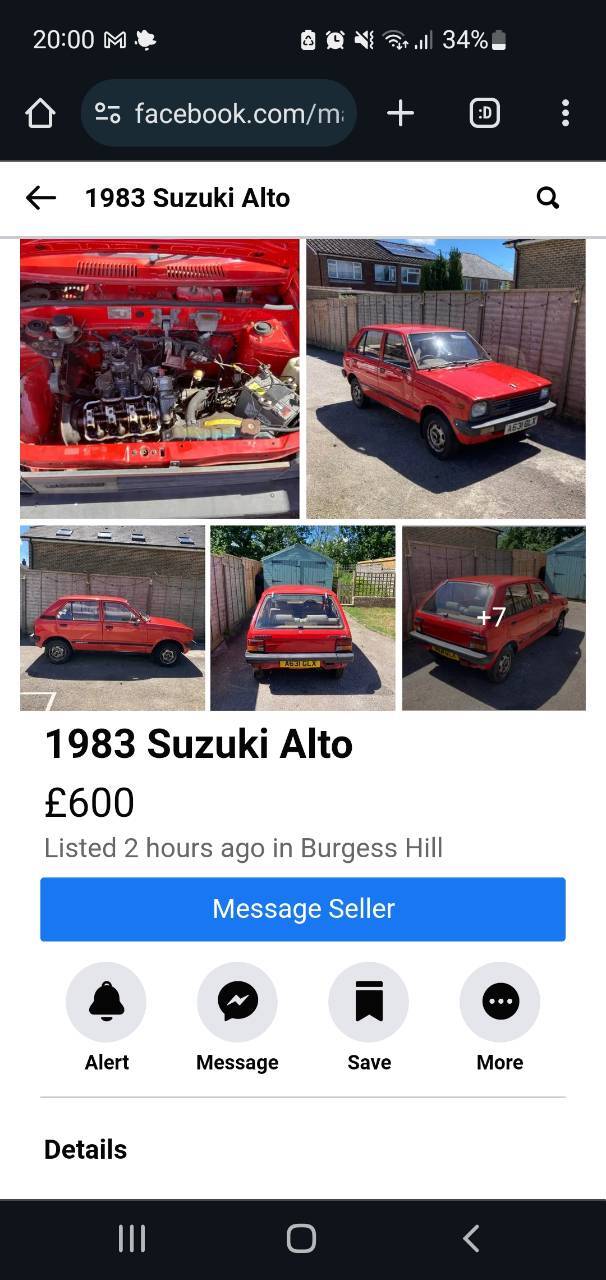Open the More options button

pyautogui.click(x=500, y=1002)
